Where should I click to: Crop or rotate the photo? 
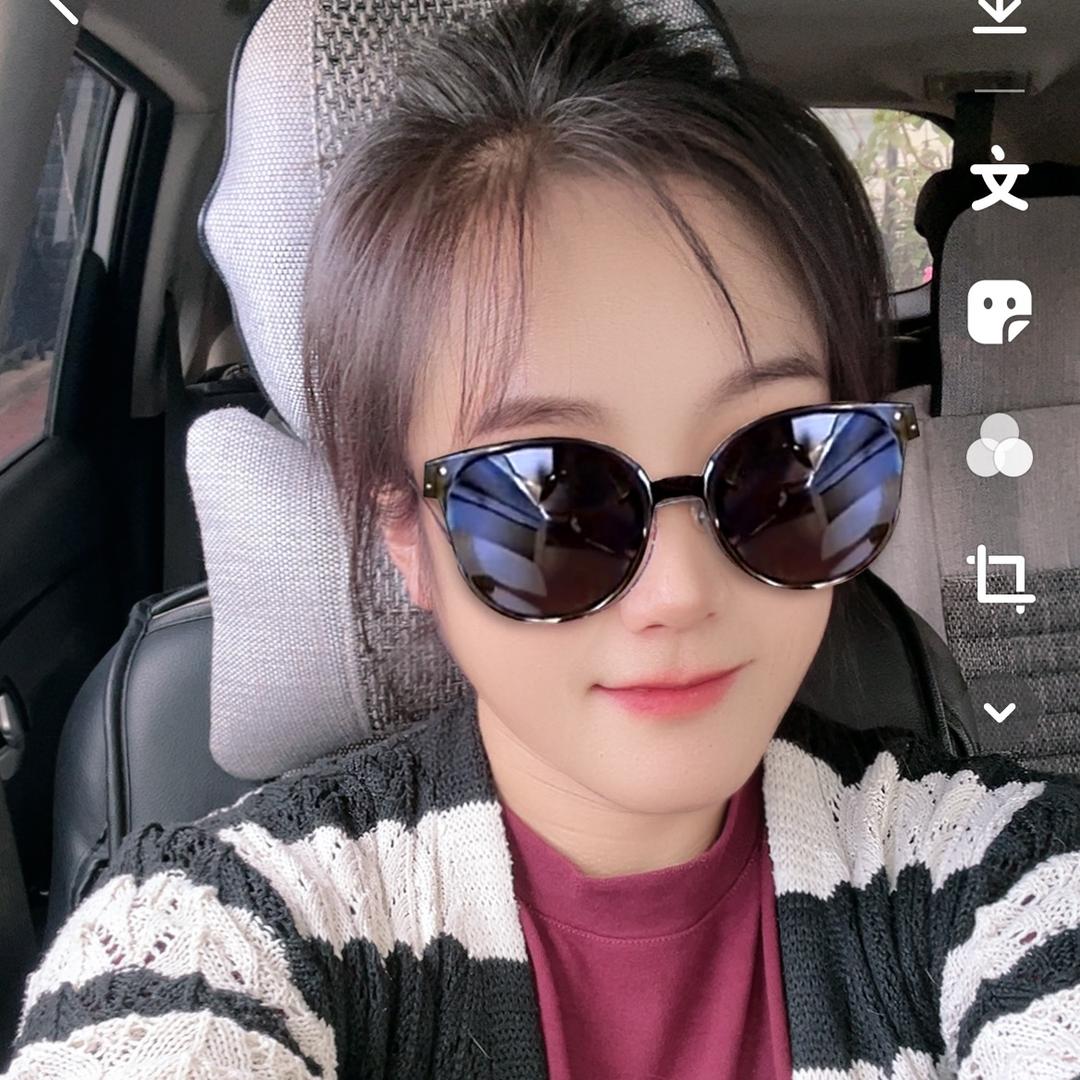coord(999,578)
